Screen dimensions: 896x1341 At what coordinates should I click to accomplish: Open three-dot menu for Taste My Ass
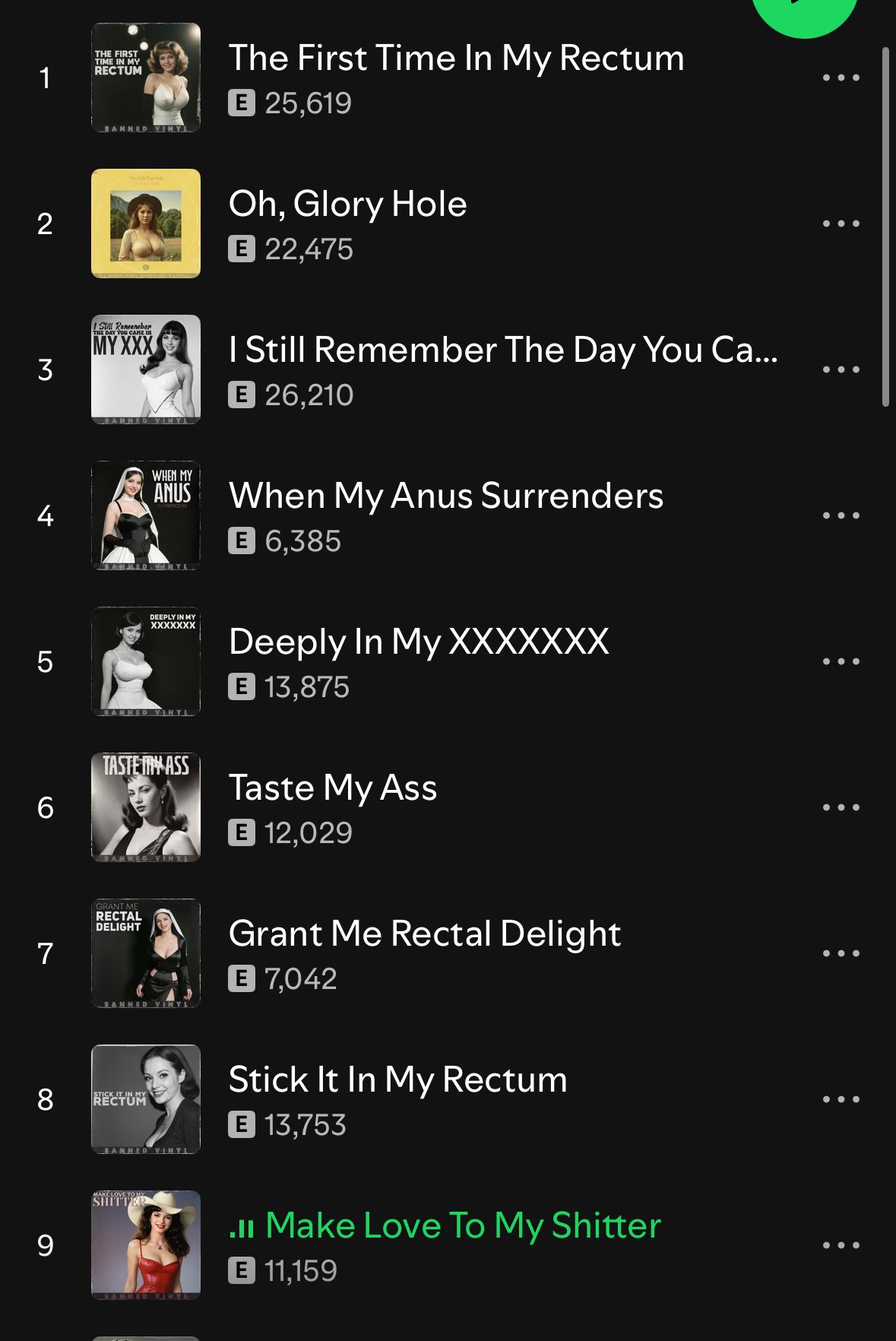[x=841, y=807]
